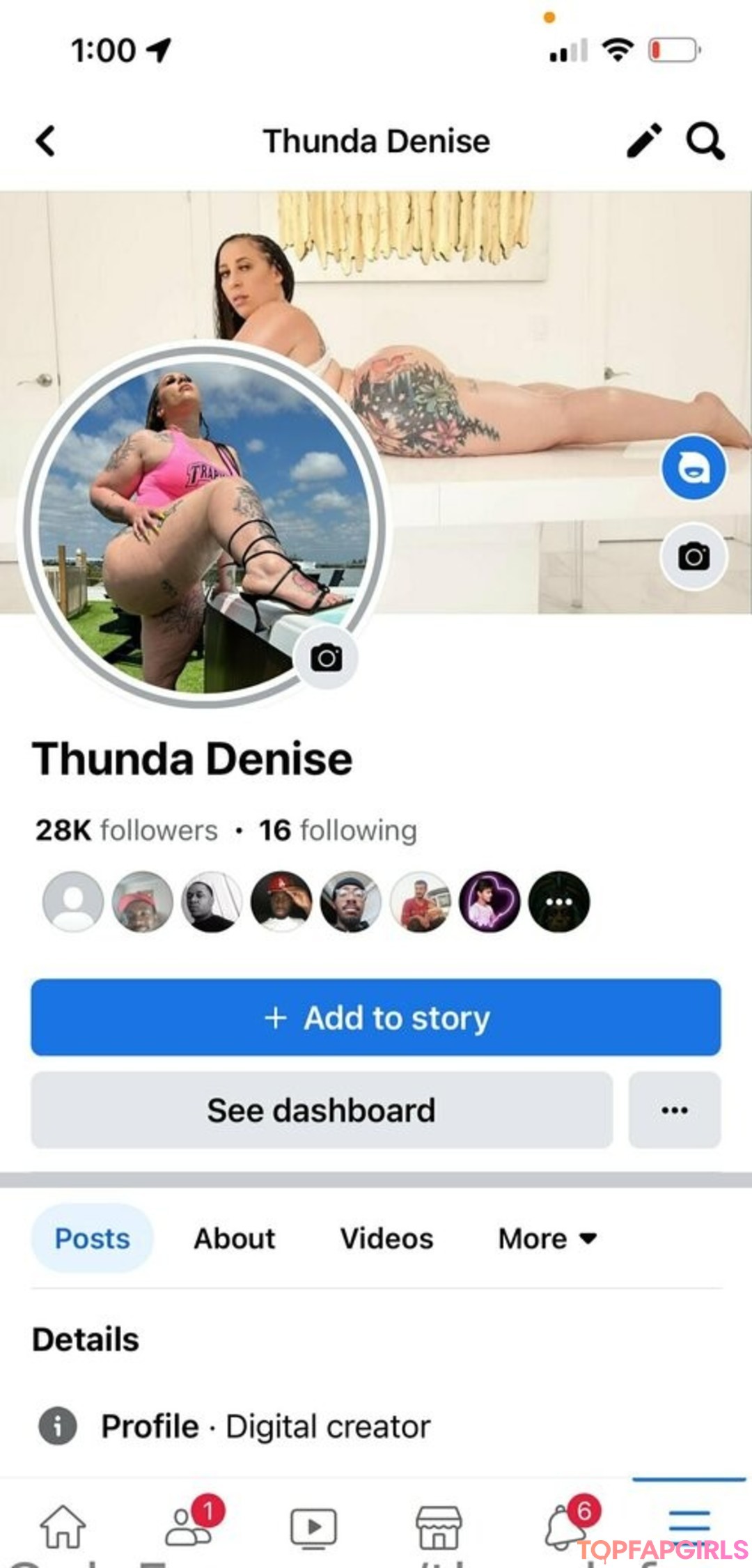Switch to the Videos tab
The width and height of the screenshot is (752, 1568).
(386, 1239)
